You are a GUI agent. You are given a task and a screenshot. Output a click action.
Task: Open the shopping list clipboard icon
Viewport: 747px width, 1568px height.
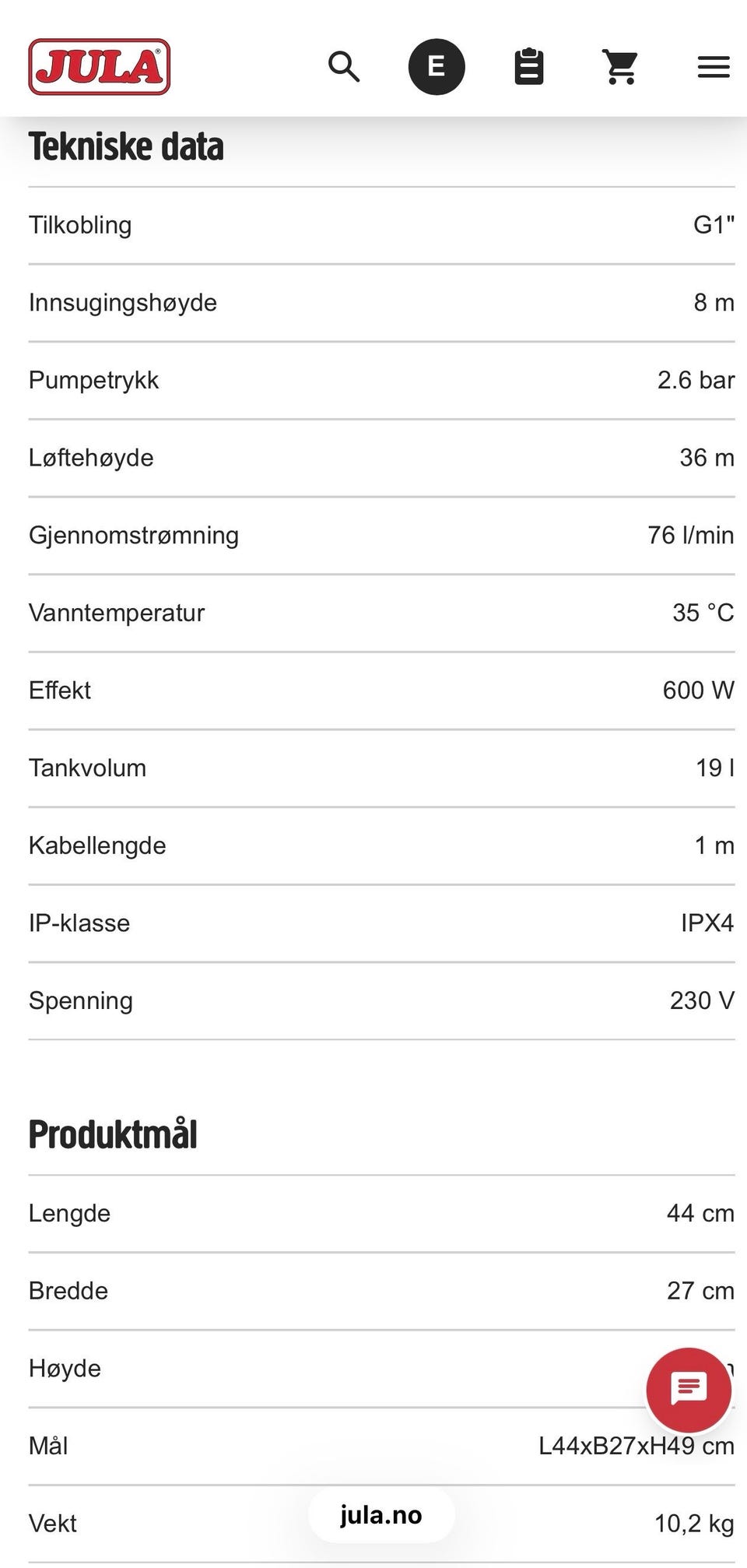529,67
